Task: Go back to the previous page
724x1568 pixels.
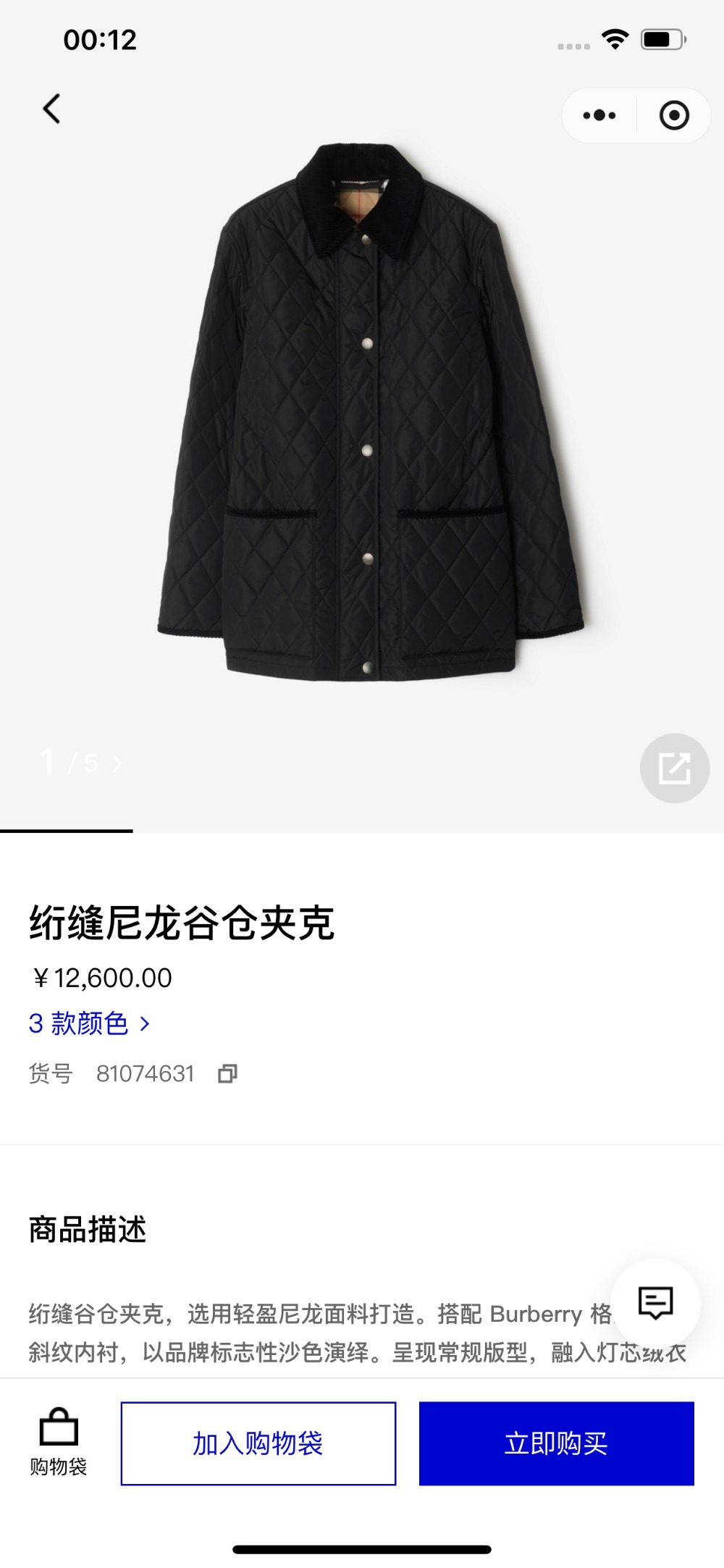Action: (52, 109)
